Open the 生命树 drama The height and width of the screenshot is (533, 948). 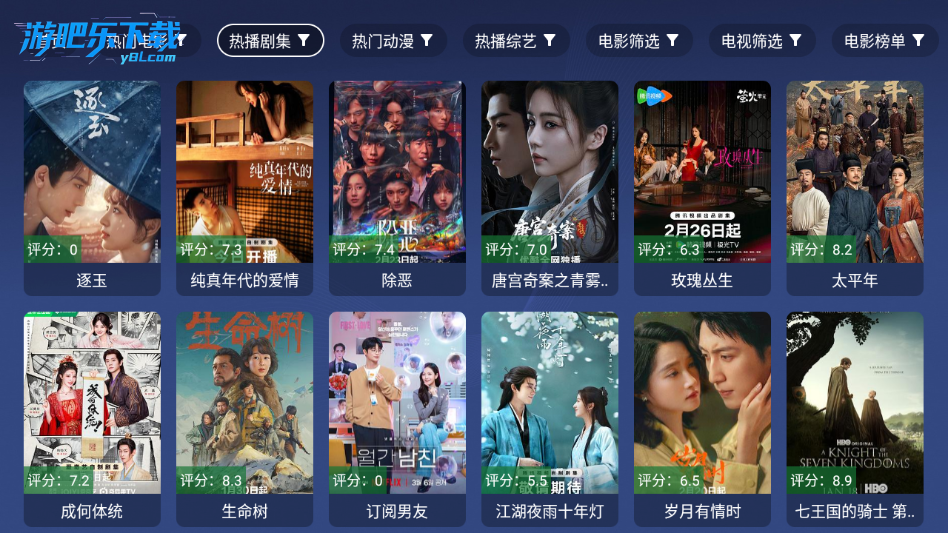click(x=245, y=416)
